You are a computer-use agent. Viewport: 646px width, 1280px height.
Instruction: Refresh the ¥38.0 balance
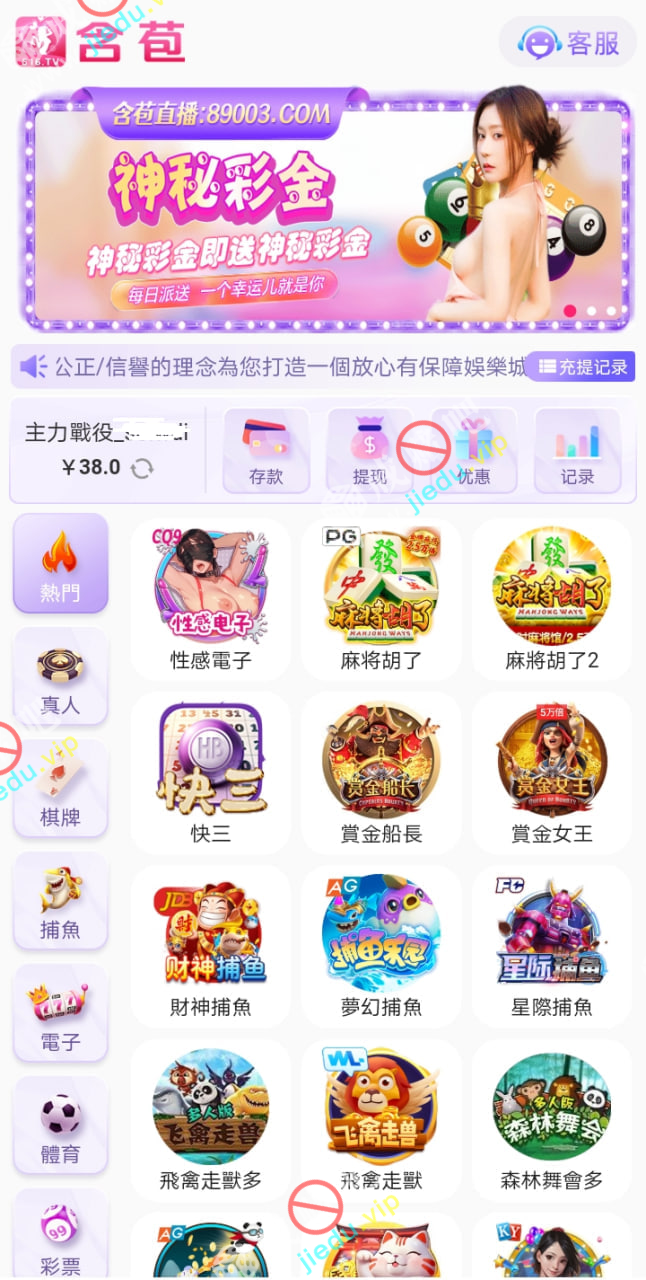[142, 468]
